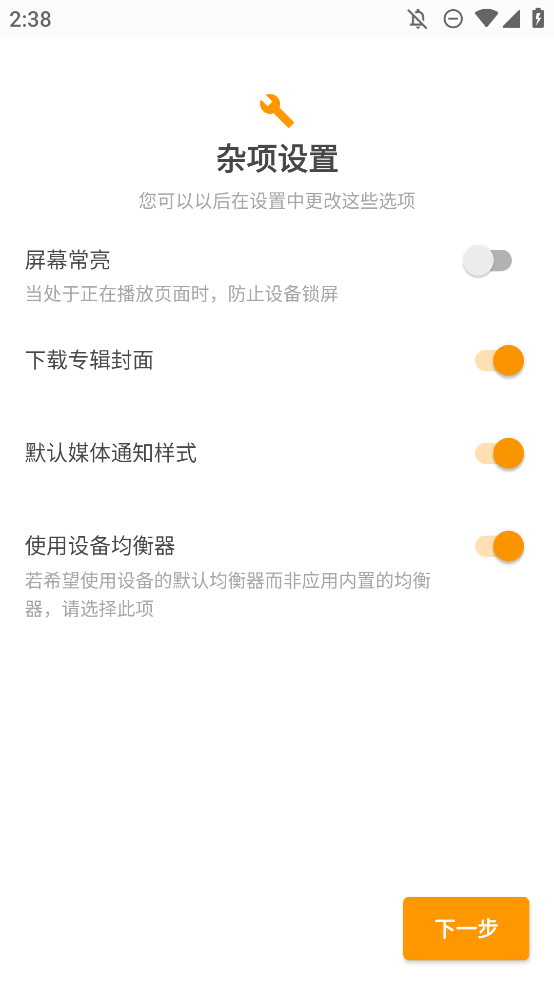Viewport: 554px width, 985px height.
Task: Turn off 下载专辑封面 toggle
Action: point(499,361)
